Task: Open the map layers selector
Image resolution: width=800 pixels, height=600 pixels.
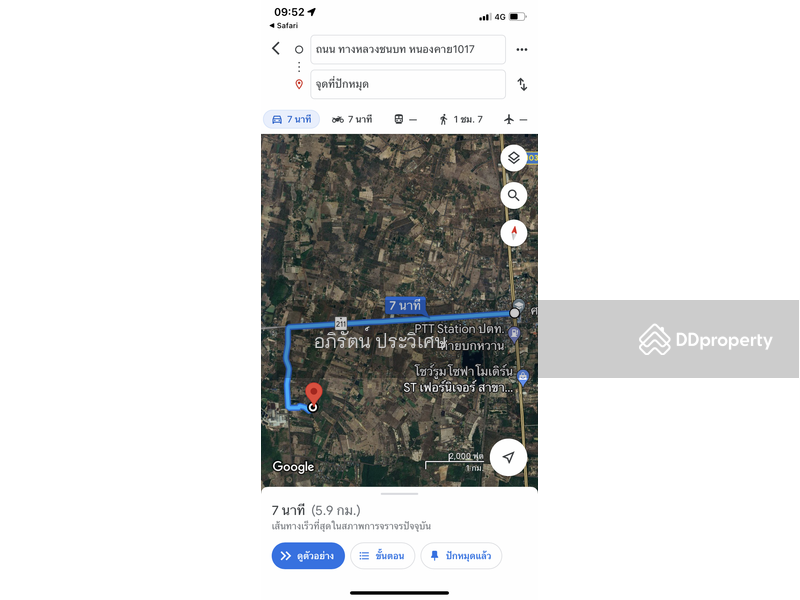Action: (x=513, y=158)
